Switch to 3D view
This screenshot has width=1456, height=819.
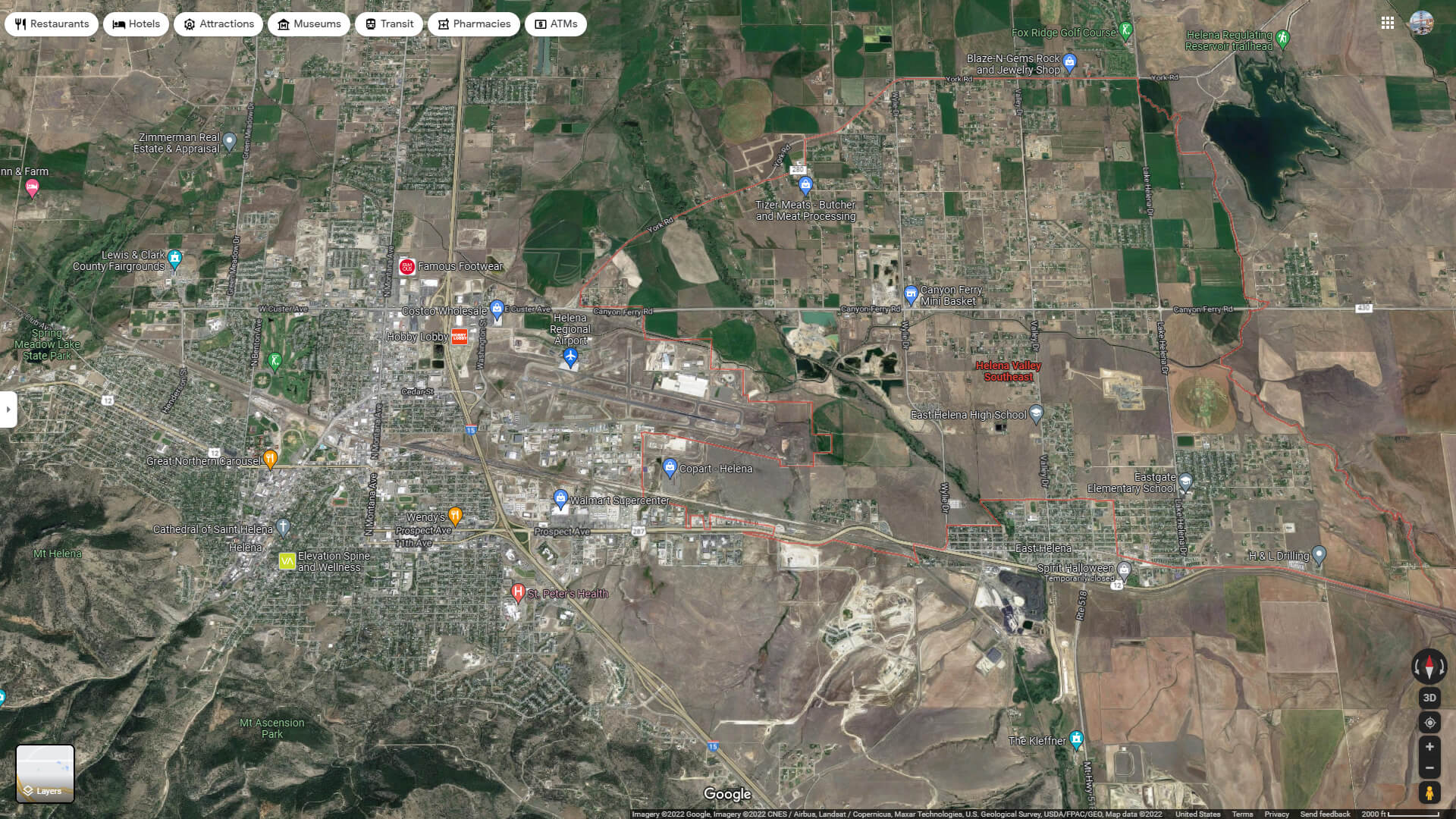click(1429, 698)
